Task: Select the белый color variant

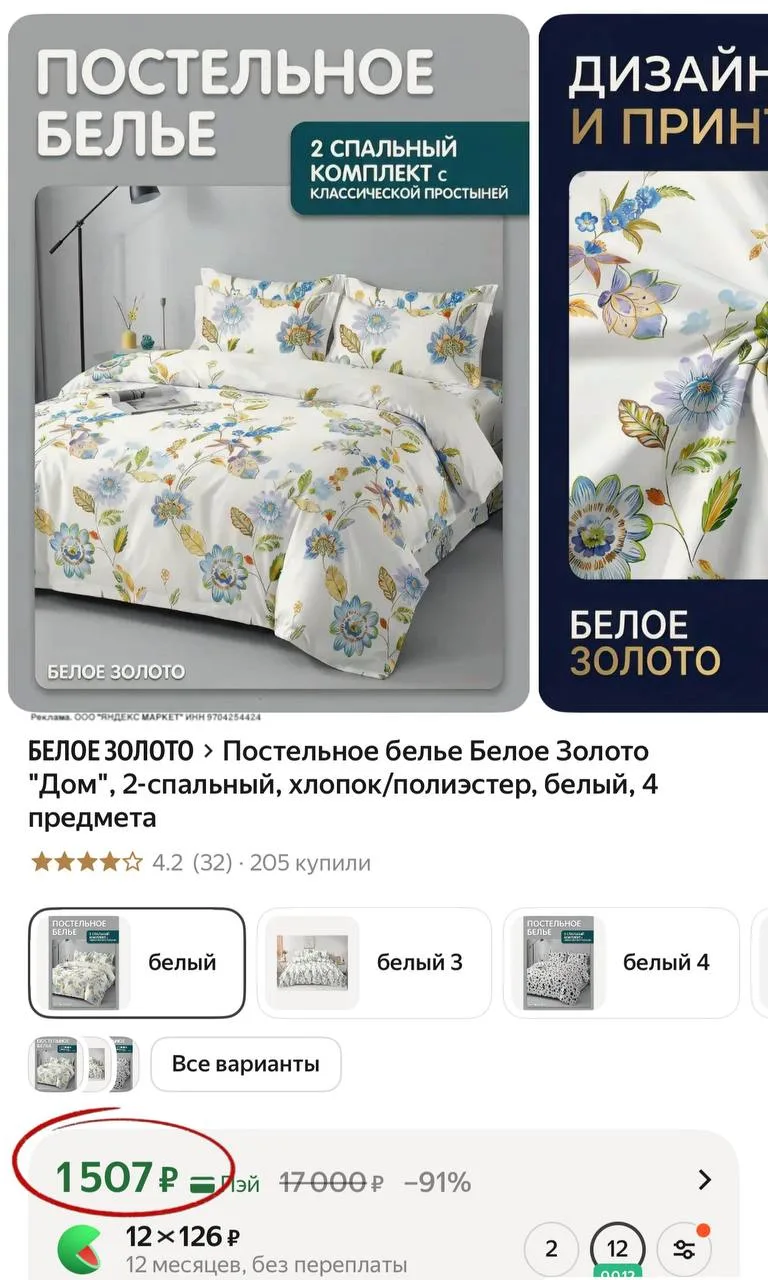Action: [x=137, y=962]
